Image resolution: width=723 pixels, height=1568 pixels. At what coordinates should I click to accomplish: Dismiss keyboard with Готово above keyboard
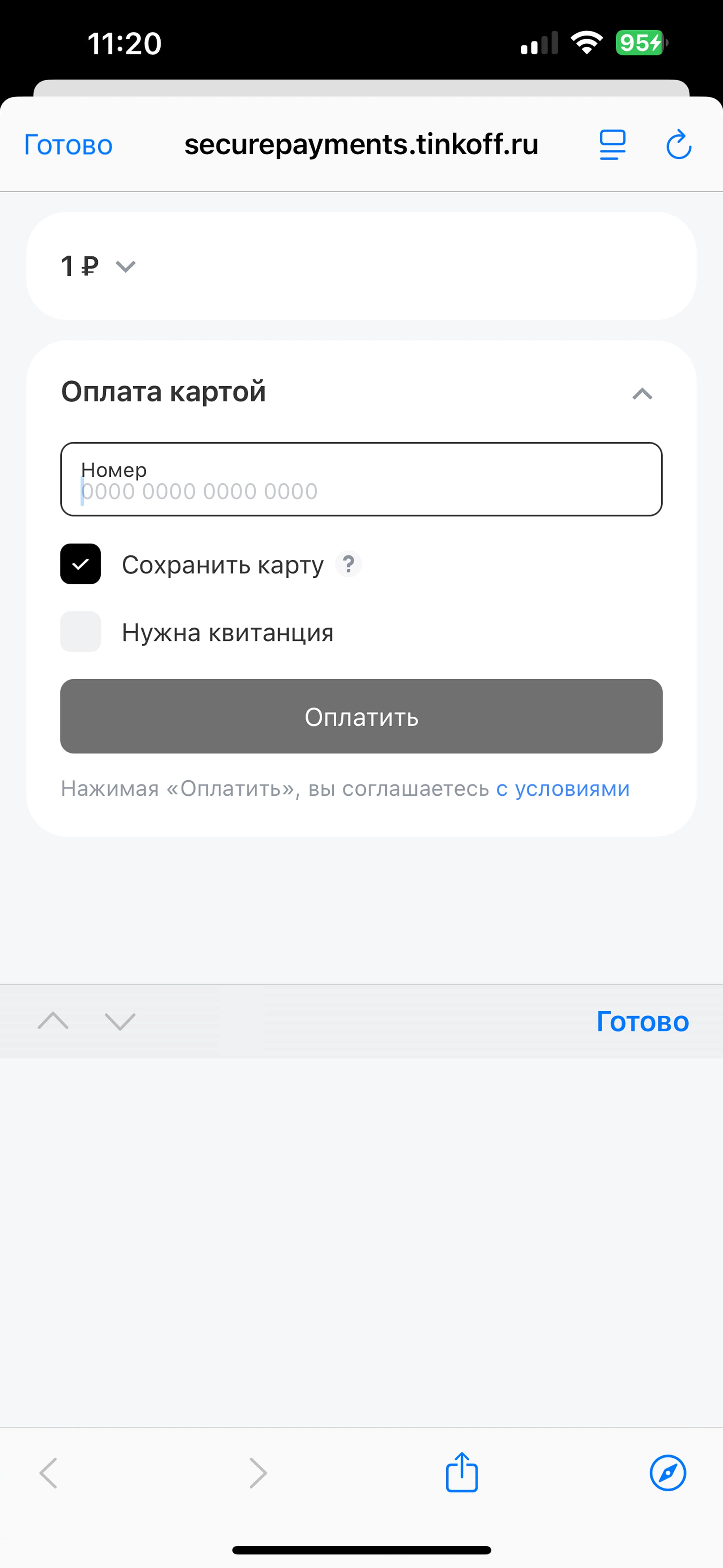click(x=643, y=1021)
